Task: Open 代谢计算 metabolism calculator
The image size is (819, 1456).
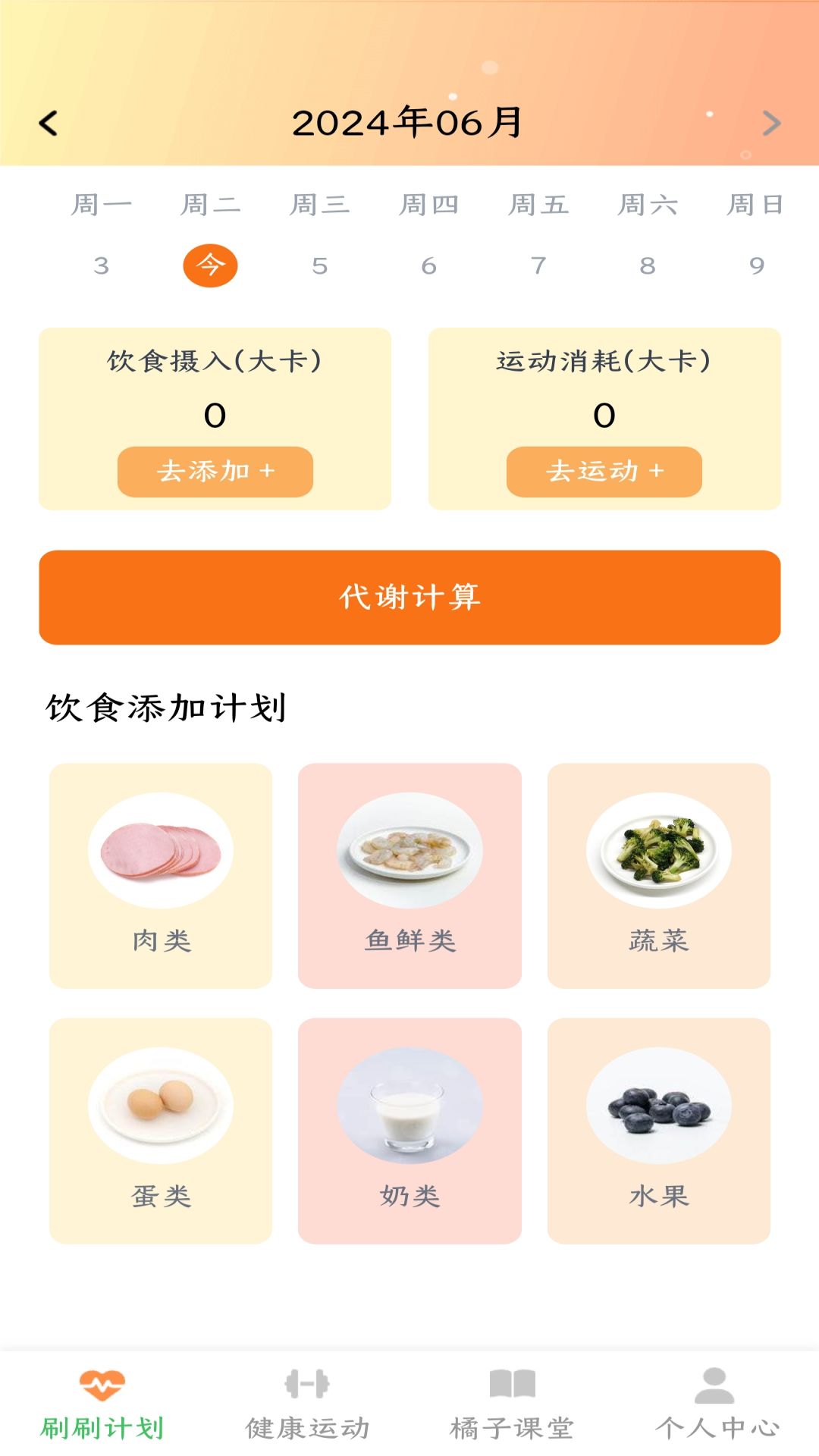Action: [x=409, y=598]
